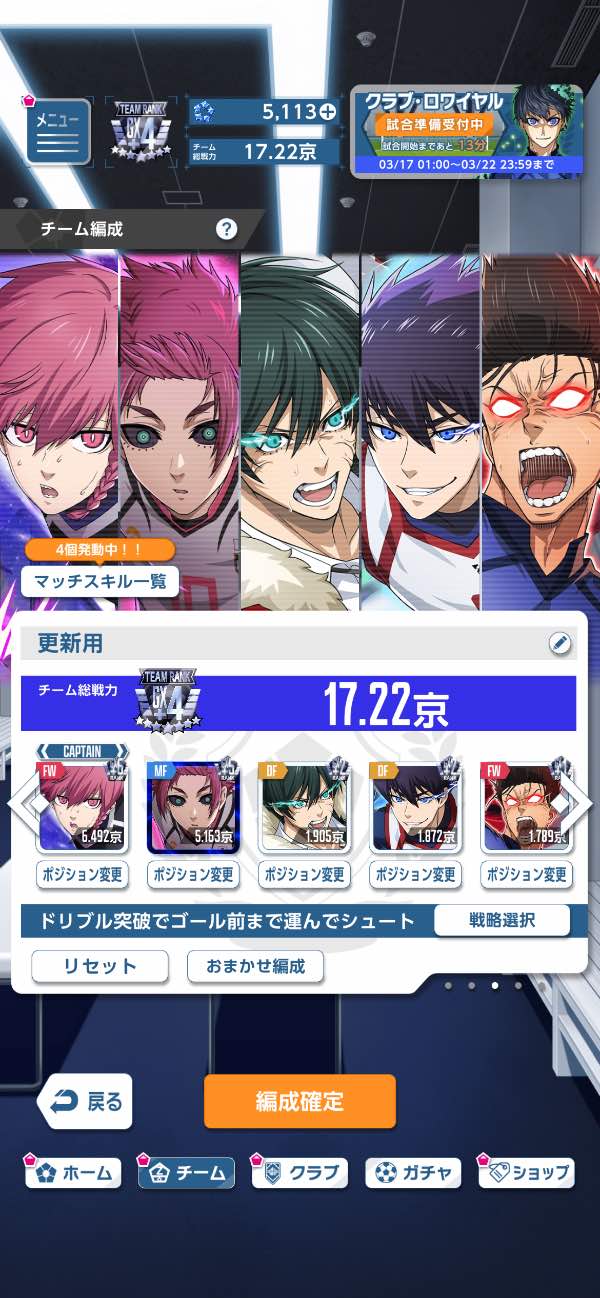This screenshot has width=600, height=1298.
Task: Tap the plus icon beside 5,113
Action: tap(326, 112)
